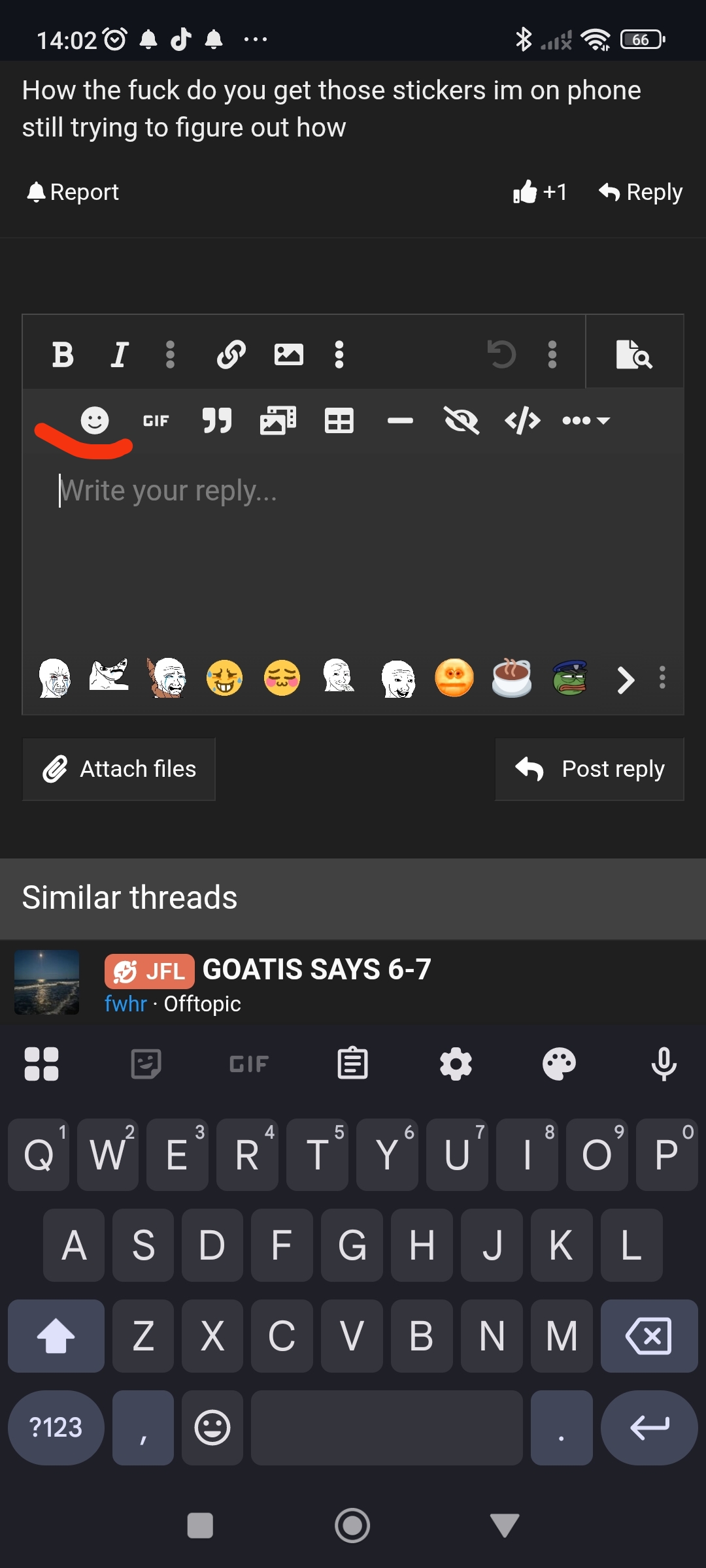
Task: Report this post
Action: point(73,192)
